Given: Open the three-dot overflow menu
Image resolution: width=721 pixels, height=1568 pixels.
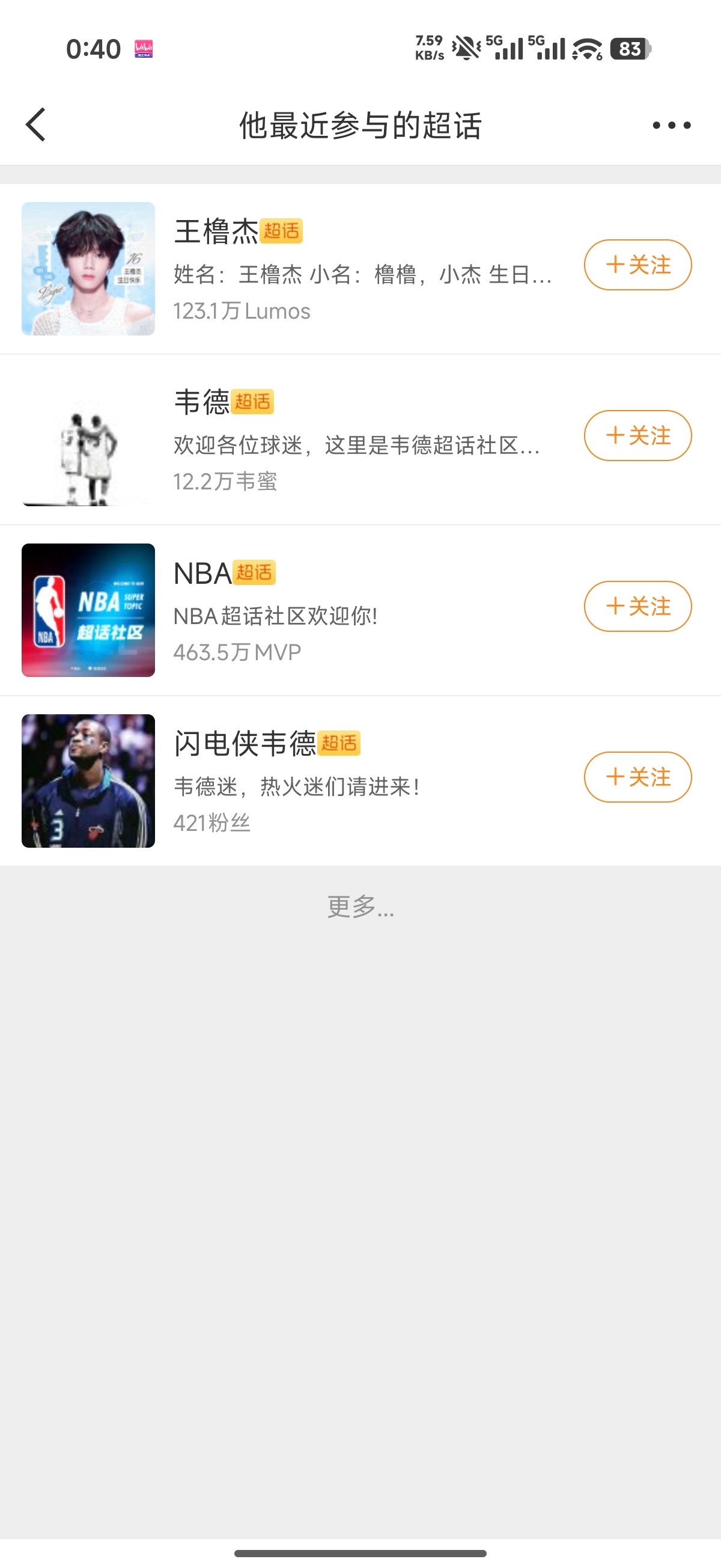Looking at the screenshot, I should pyautogui.click(x=671, y=126).
